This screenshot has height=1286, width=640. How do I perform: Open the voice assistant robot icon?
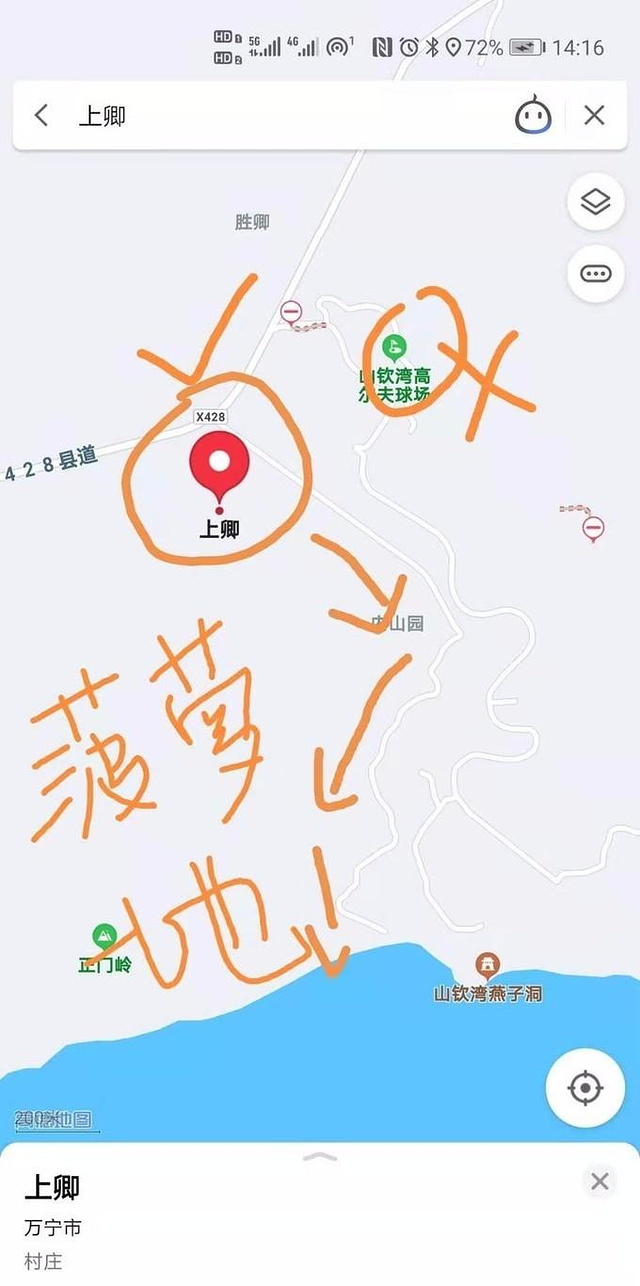coord(533,115)
